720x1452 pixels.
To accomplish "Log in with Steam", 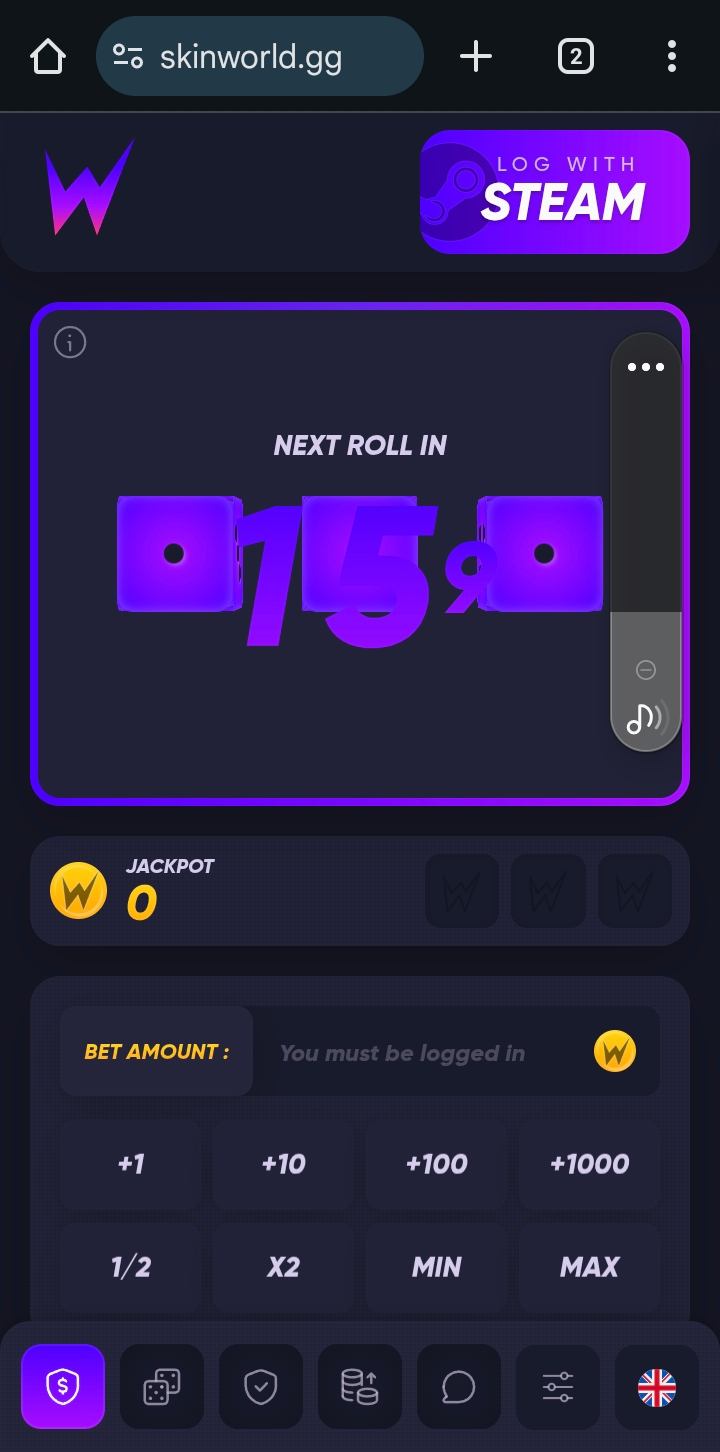I will tap(555, 192).
